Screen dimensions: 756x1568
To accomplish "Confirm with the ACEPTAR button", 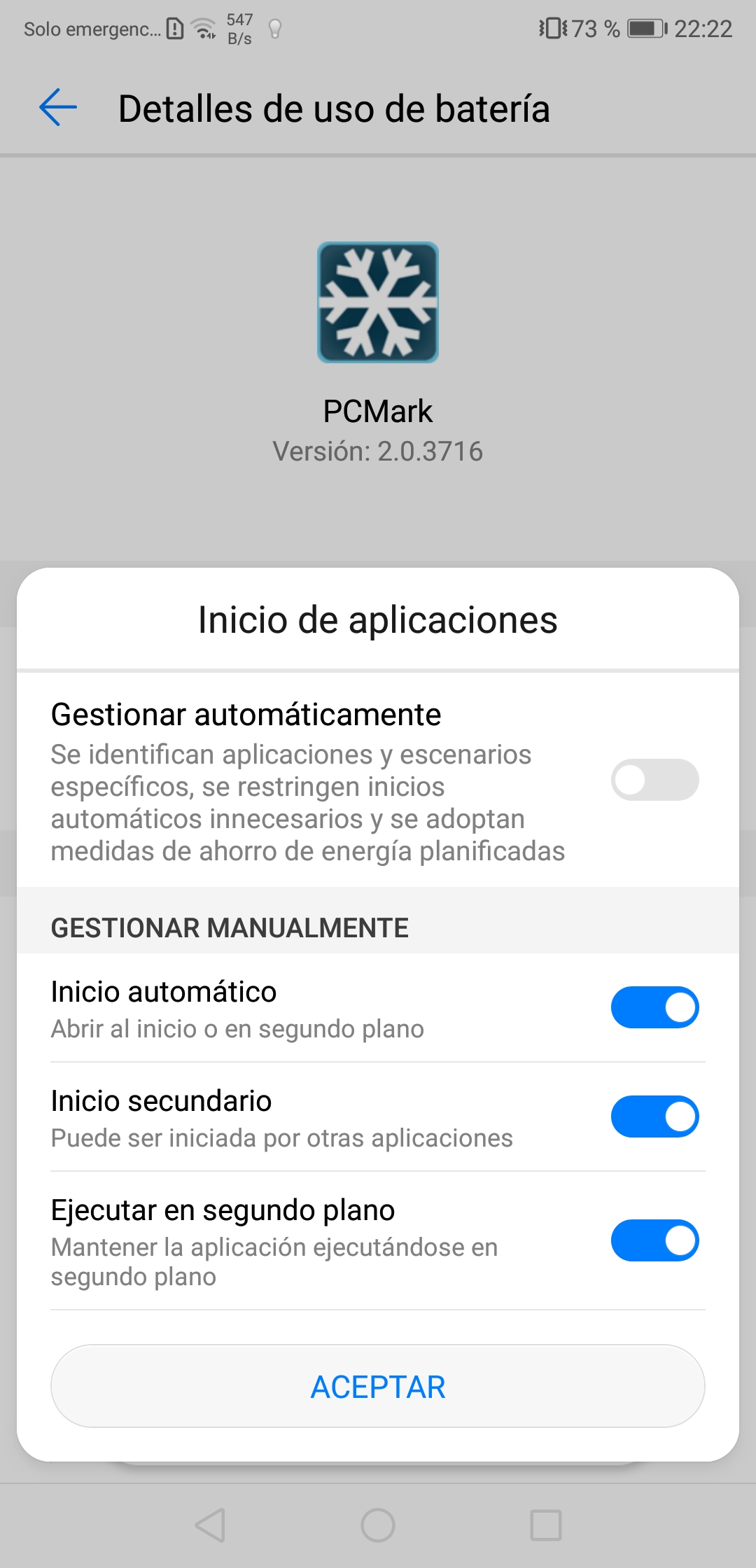I will [x=378, y=1386].
